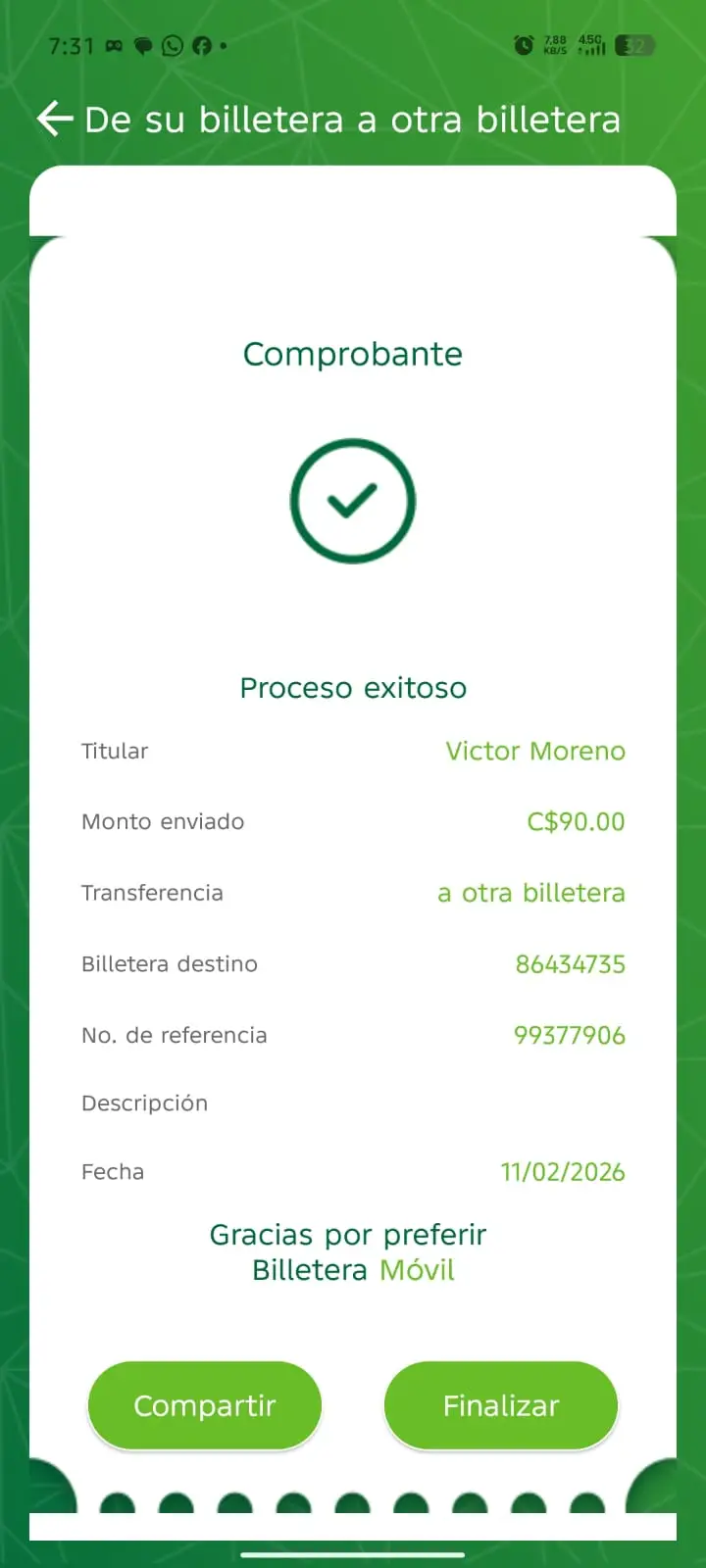Go back using the top arrow
706x1568 pixels.
pyautogui.click(x=55, y=119)
